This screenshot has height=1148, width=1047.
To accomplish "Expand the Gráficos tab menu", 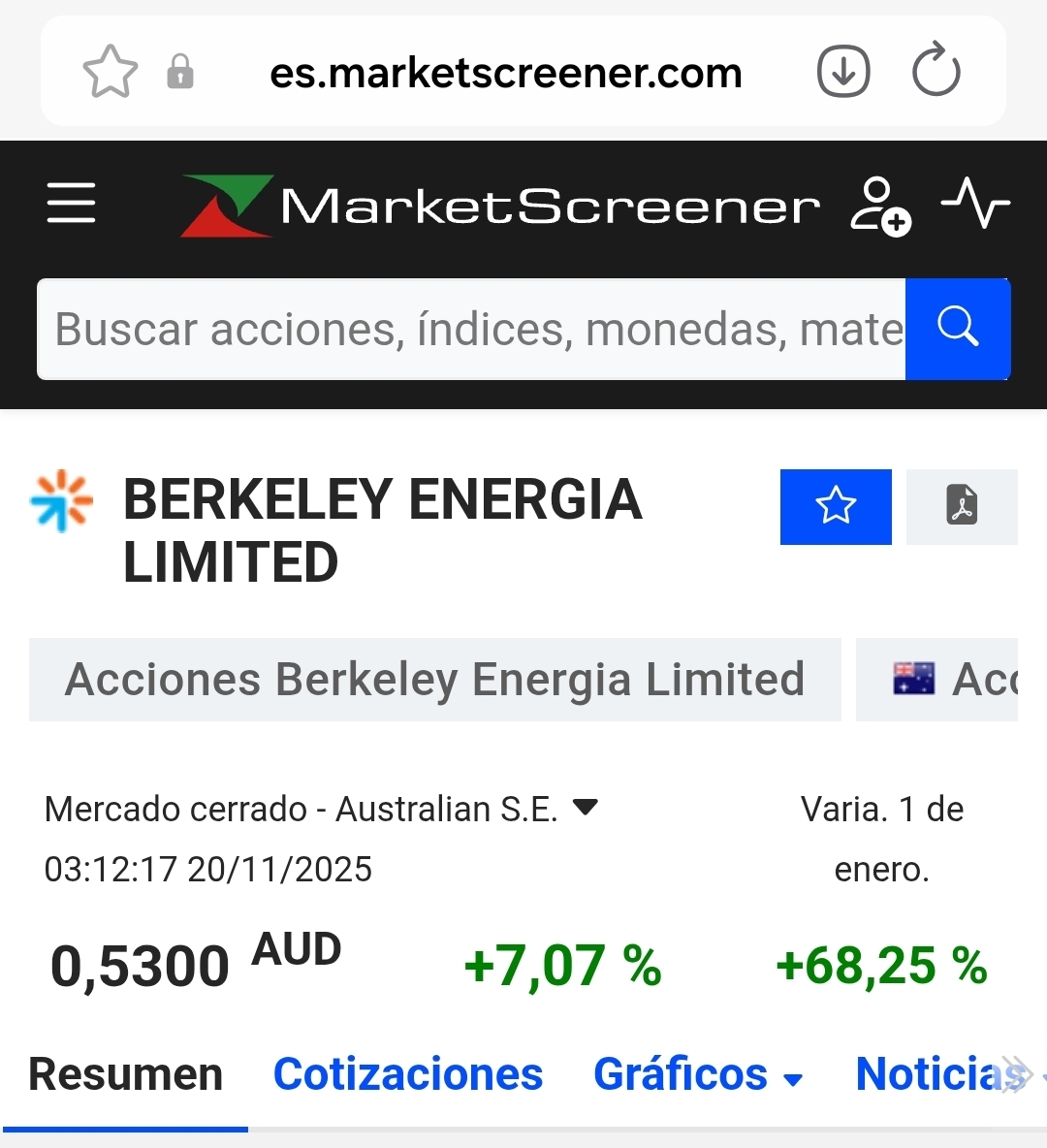I will click(x=698, y=1075).
